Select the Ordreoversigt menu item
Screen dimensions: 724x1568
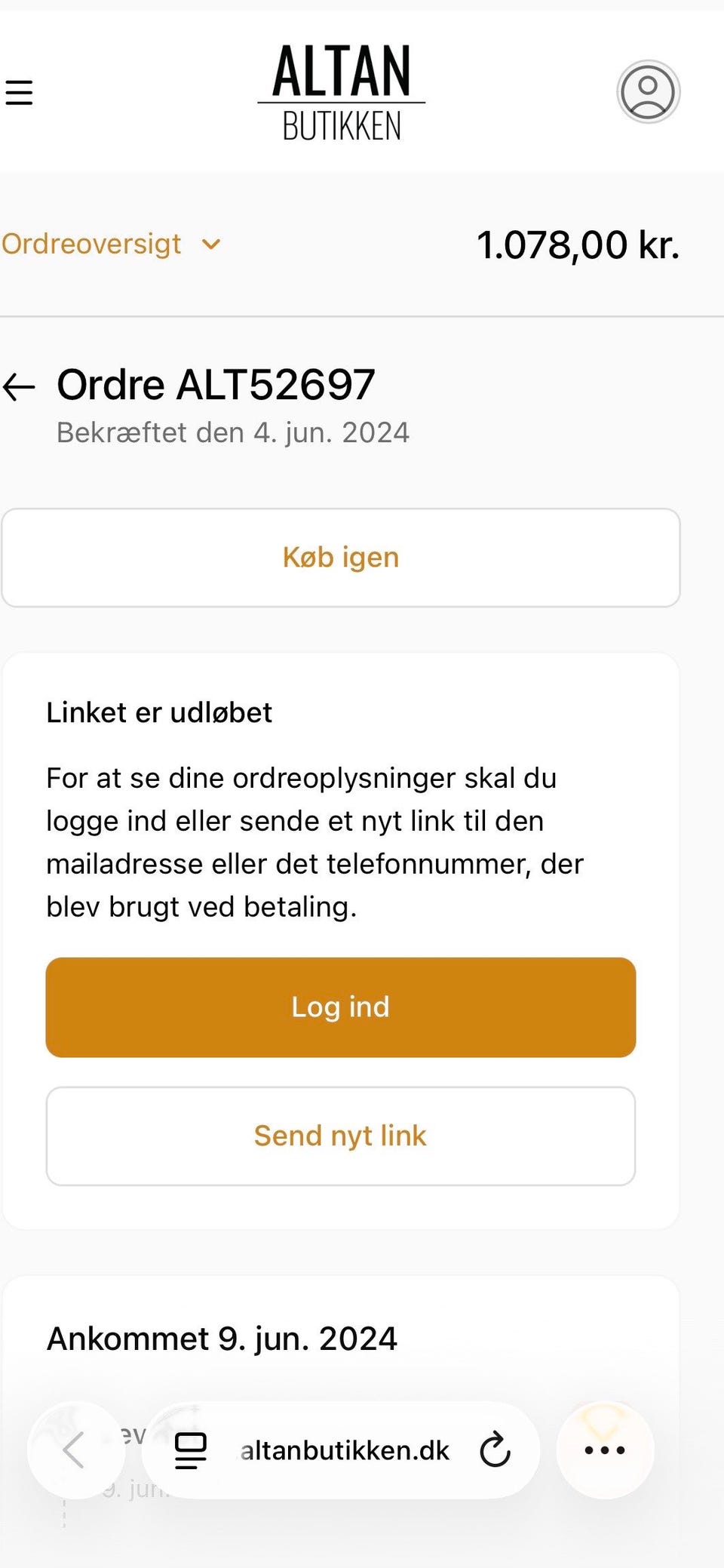point(91,243)
